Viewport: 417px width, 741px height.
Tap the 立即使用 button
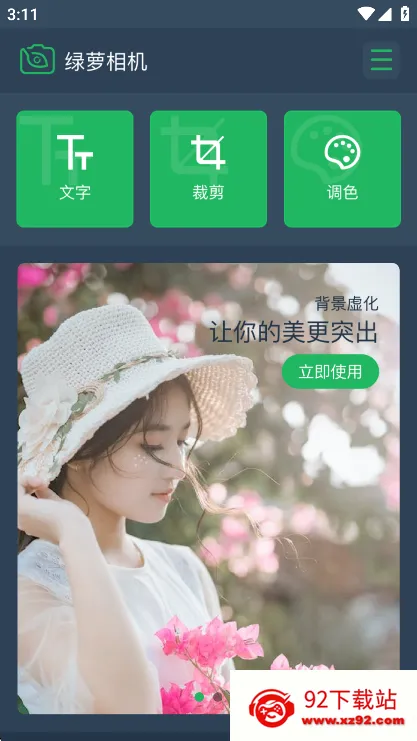pyautogui.click(x=330, y=371)
